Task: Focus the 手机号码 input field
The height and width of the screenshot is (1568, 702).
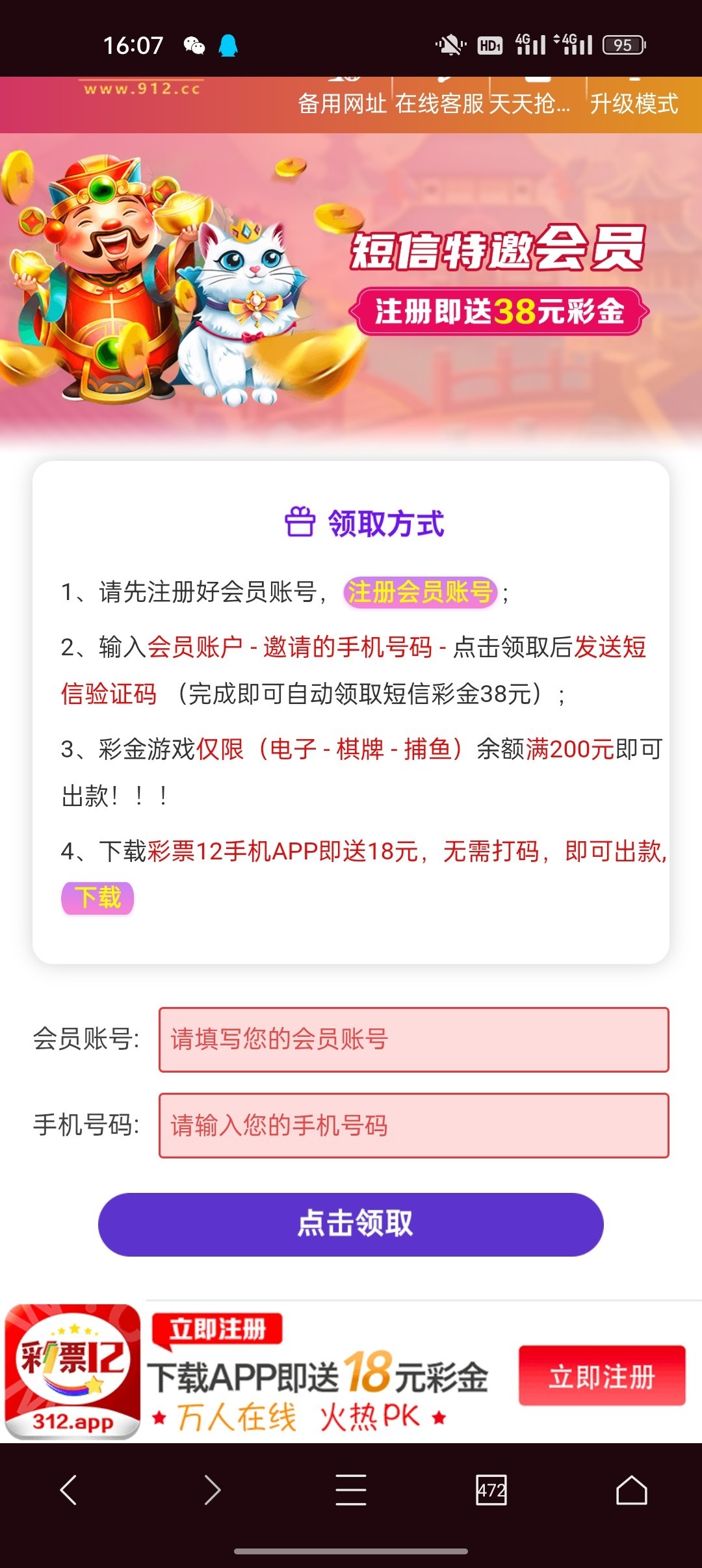Action: tap(413, 1125)
